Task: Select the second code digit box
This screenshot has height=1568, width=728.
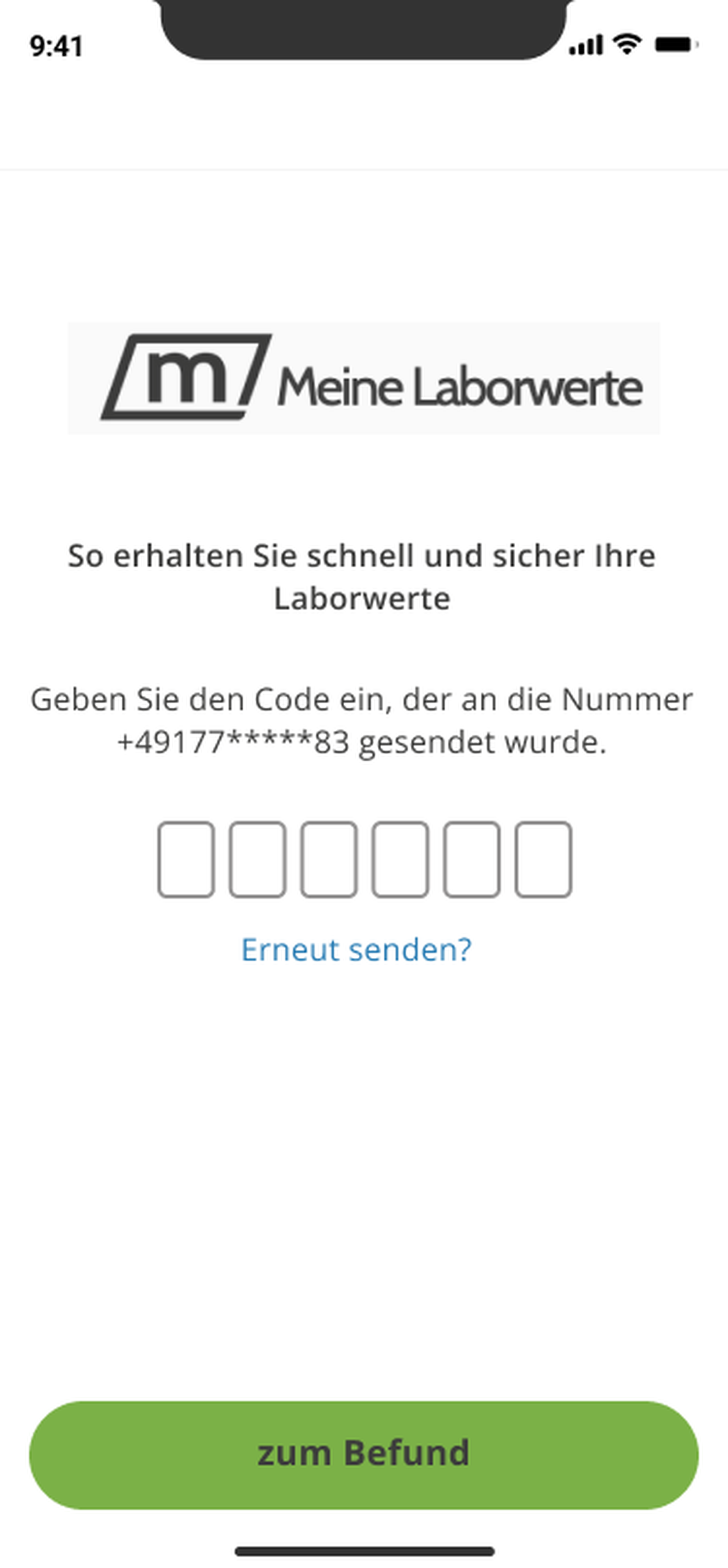Action: click(x=257, y=859)
